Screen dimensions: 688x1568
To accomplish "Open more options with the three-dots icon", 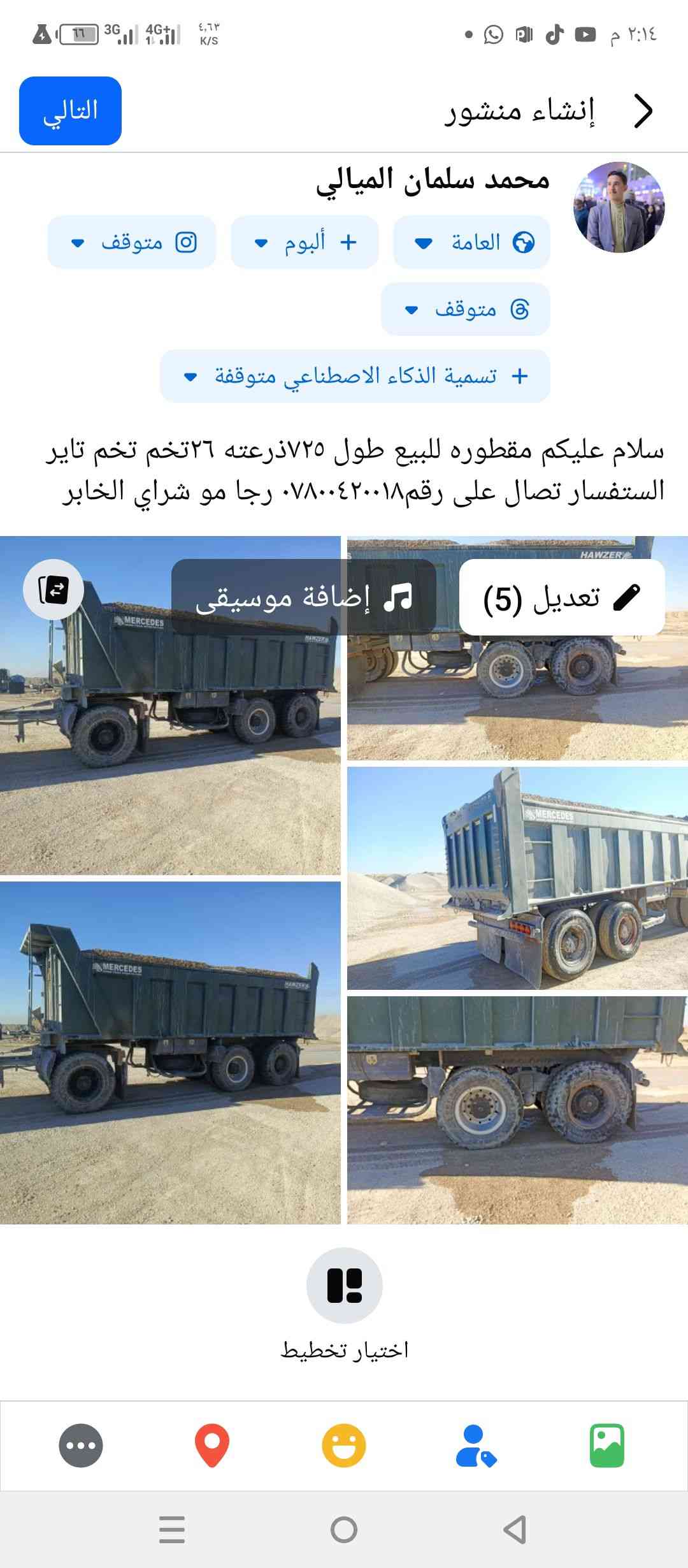I will tap(81, 1446).
